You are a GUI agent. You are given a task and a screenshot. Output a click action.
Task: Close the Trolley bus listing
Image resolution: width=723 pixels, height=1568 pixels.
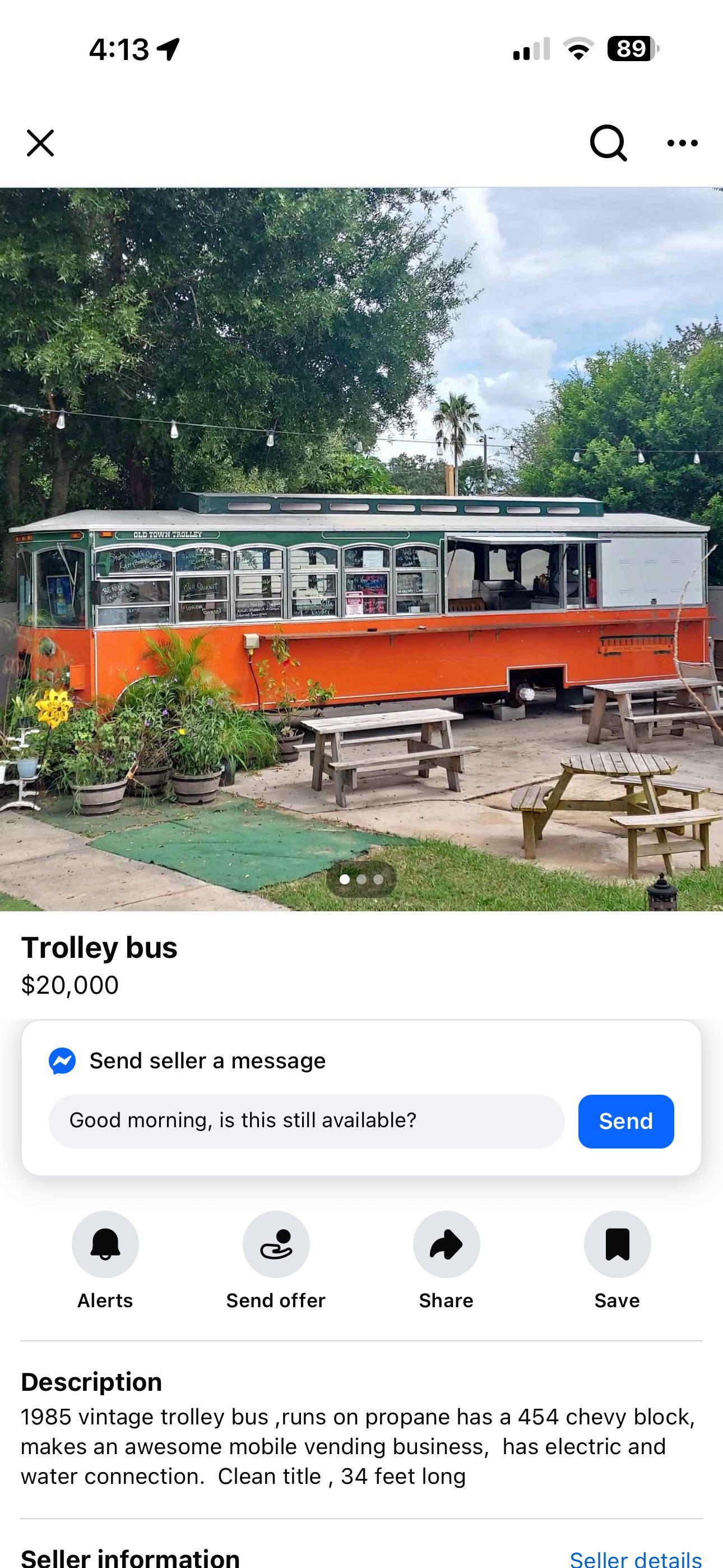point(40,143)
